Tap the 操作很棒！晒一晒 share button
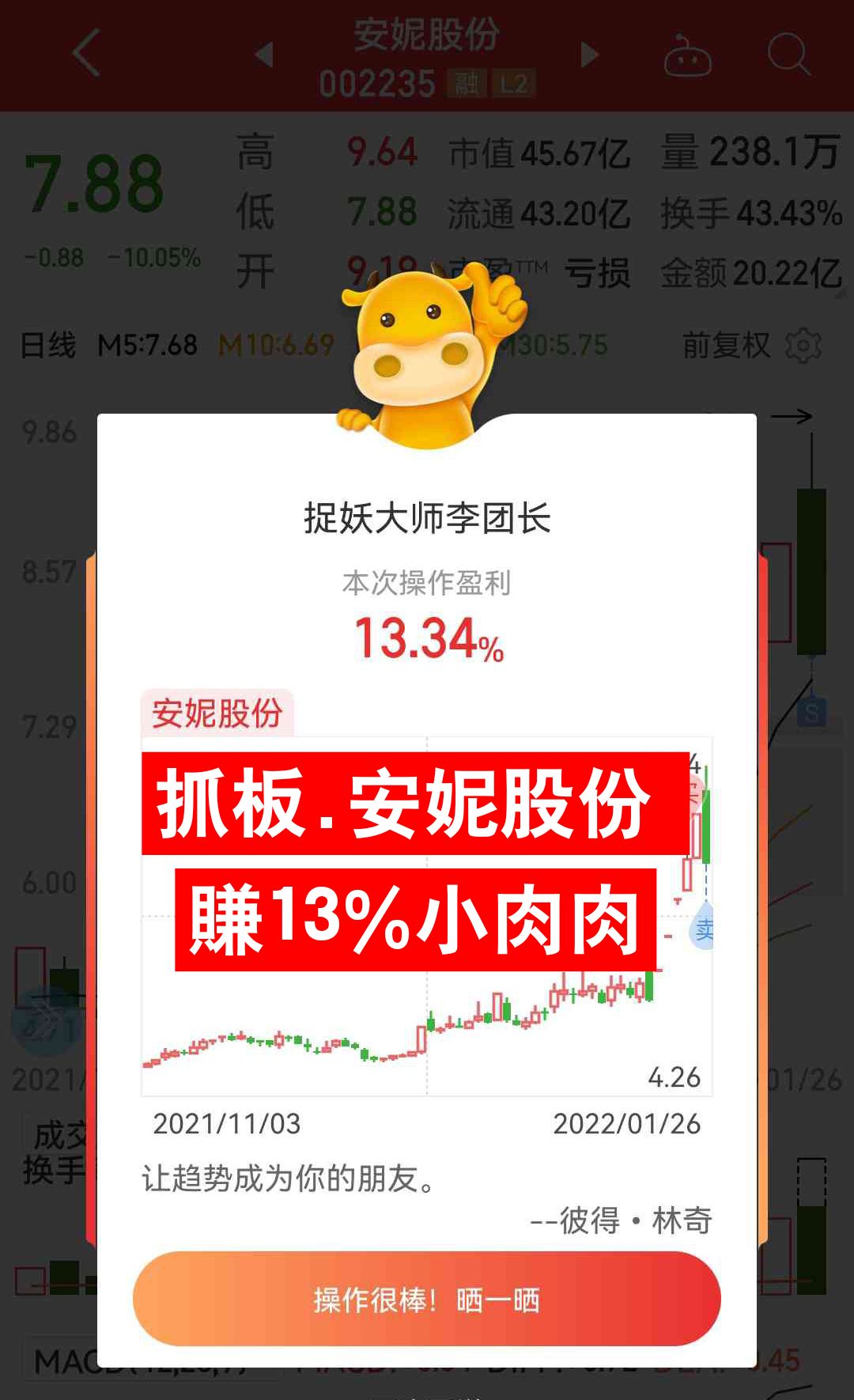The width and height of the screenshot is (854, 1400). coord(427,1300)
